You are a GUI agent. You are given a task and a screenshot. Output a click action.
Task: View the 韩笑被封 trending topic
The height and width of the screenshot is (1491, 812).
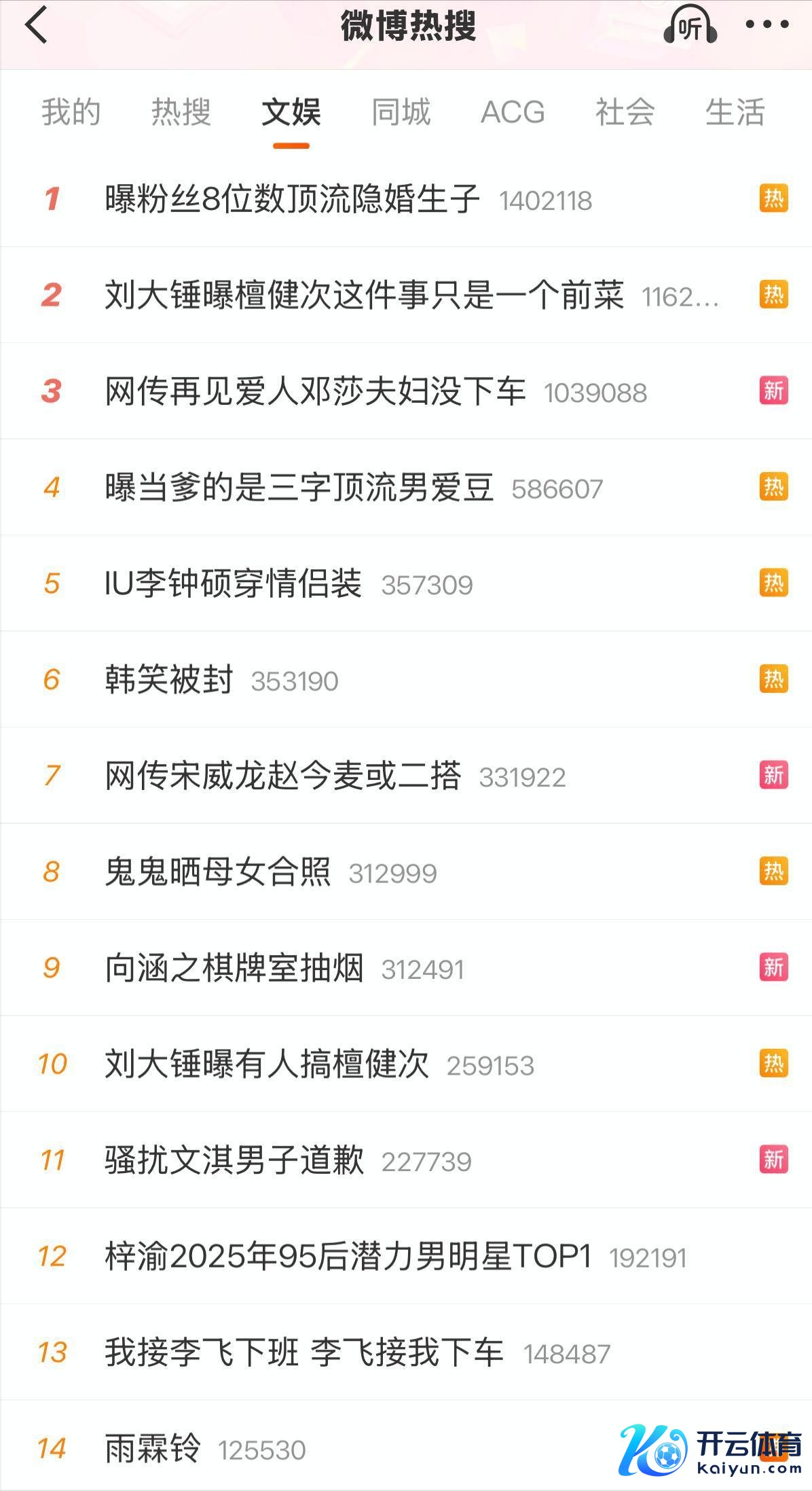pyautogui.click(x=169, y=680)
